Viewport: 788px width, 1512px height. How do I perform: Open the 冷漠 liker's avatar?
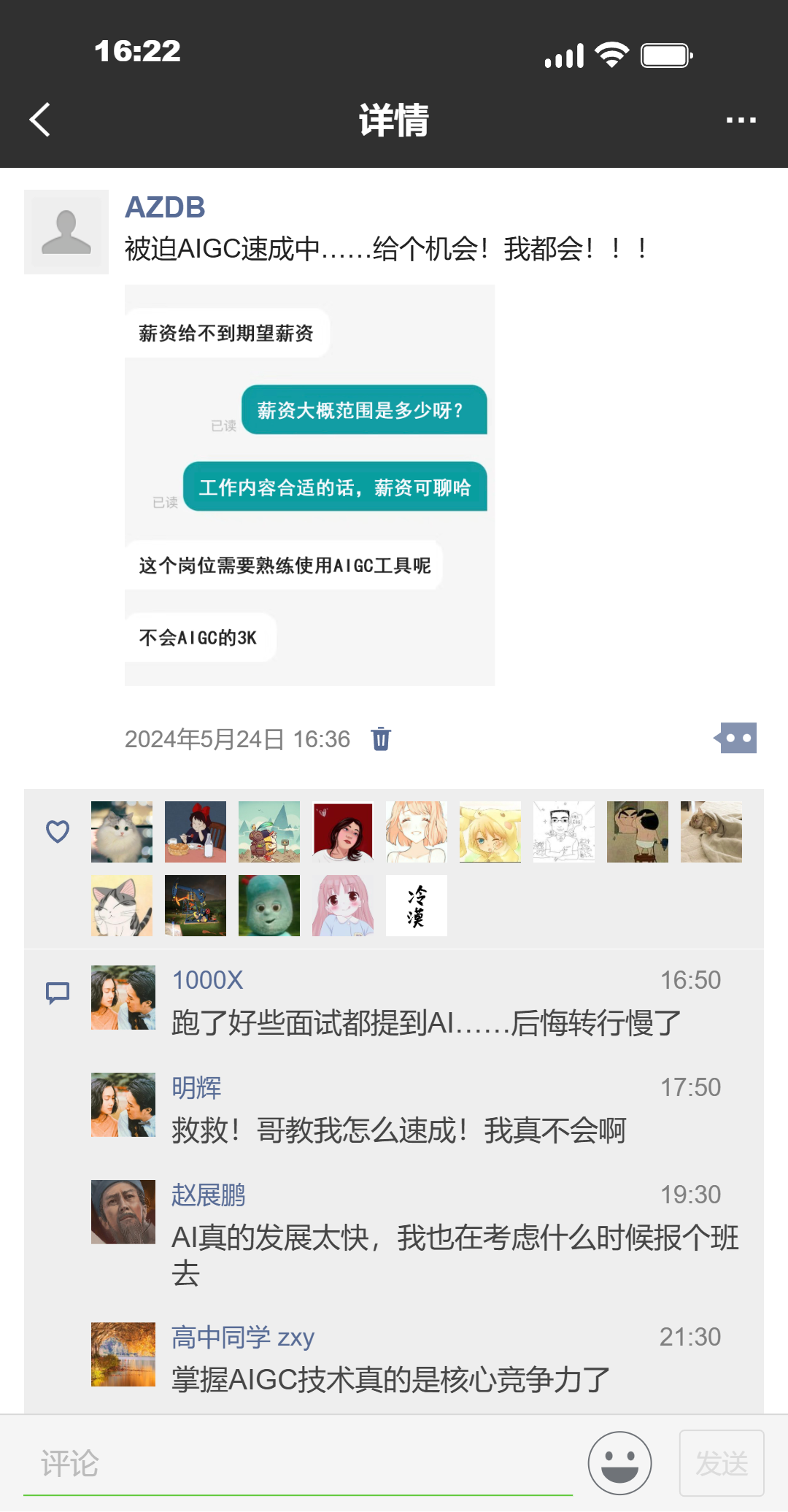click(416, 906)
